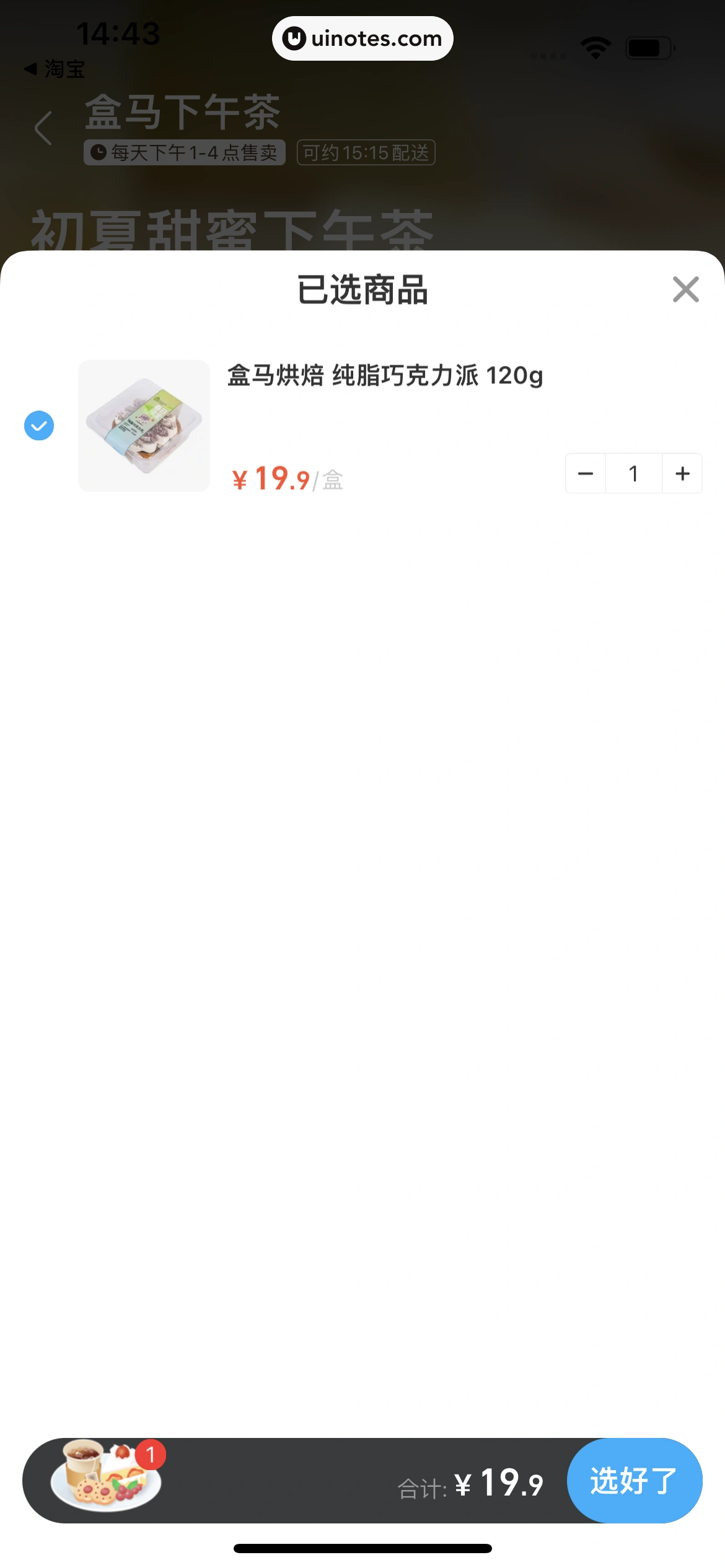Decrease the chocolate pie quantity
Screen dimensions: 725x1568
click(586, 474)
